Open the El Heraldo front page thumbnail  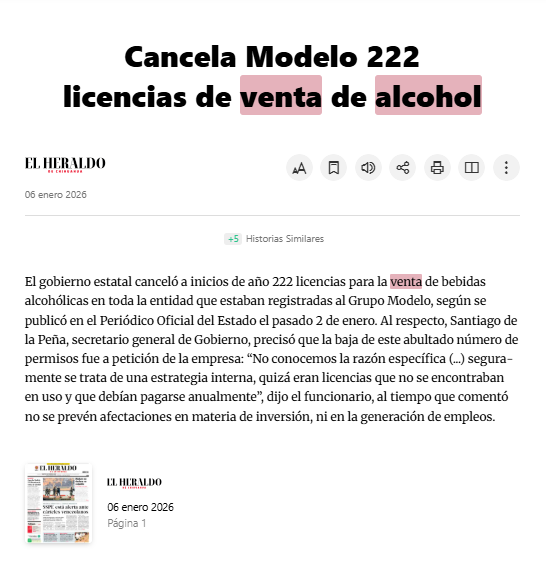click(x=58, y=503)
